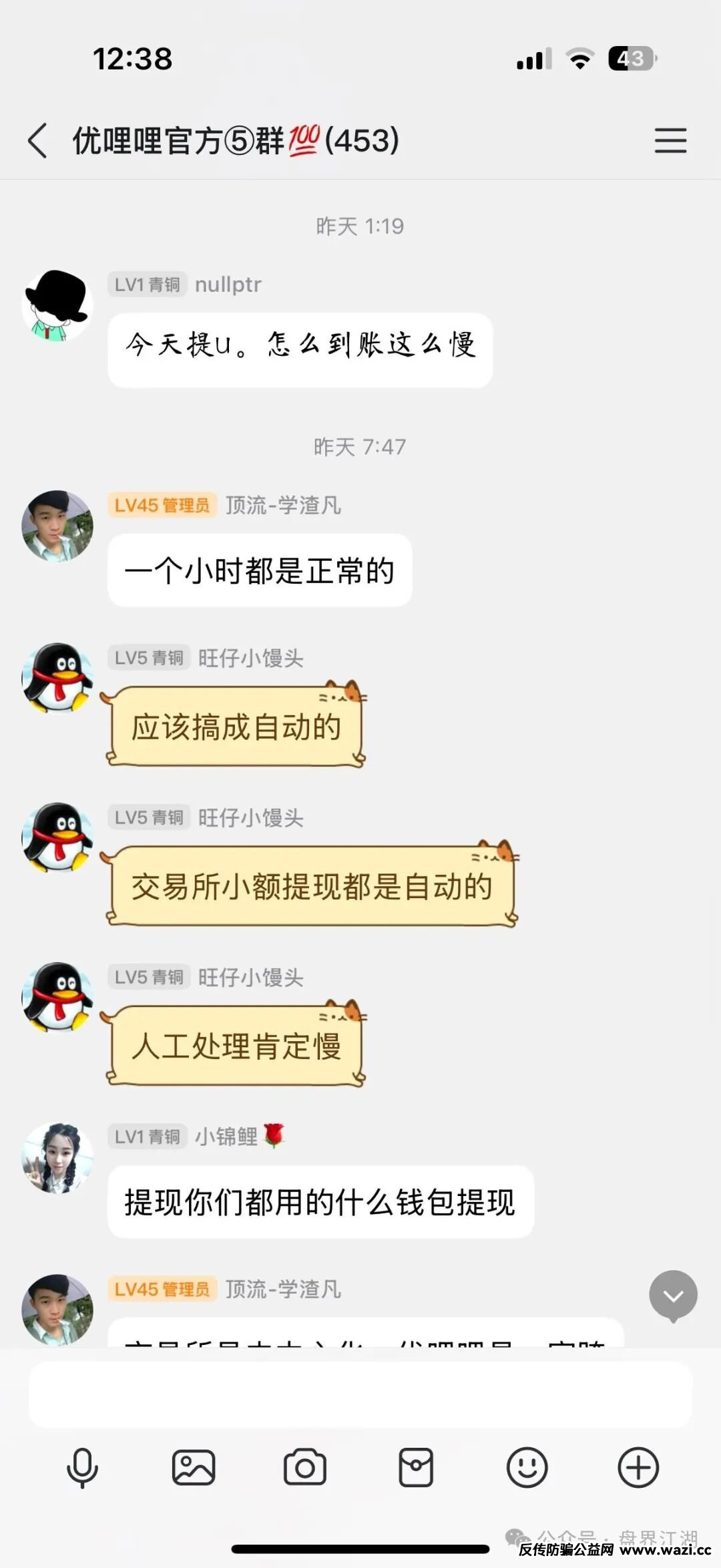Open the emoji panel
Image resolution: width=721 pixels, height=1568 pixels.
527,1468
